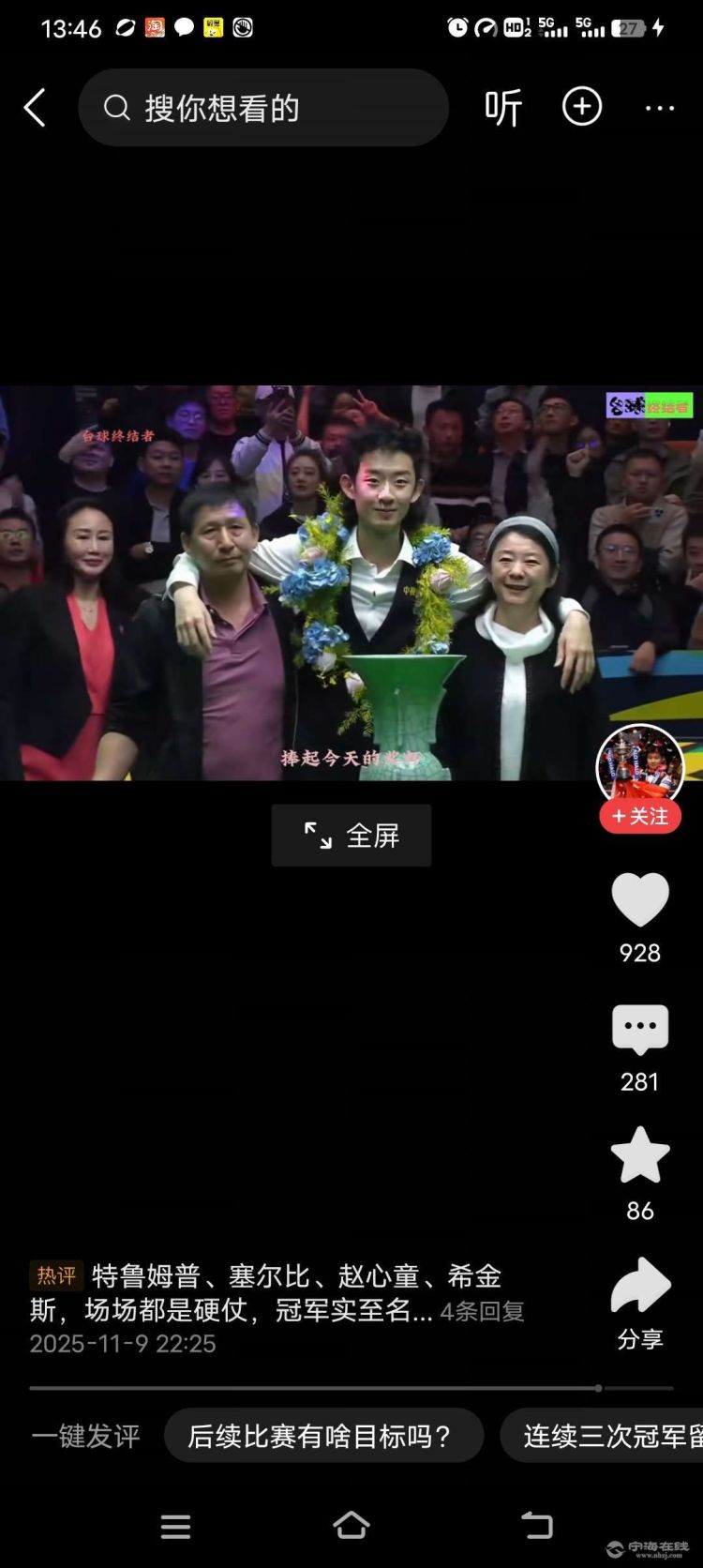703x1568 pixels.
Task: Open the uploader's profile avatar
Action: 640,764
